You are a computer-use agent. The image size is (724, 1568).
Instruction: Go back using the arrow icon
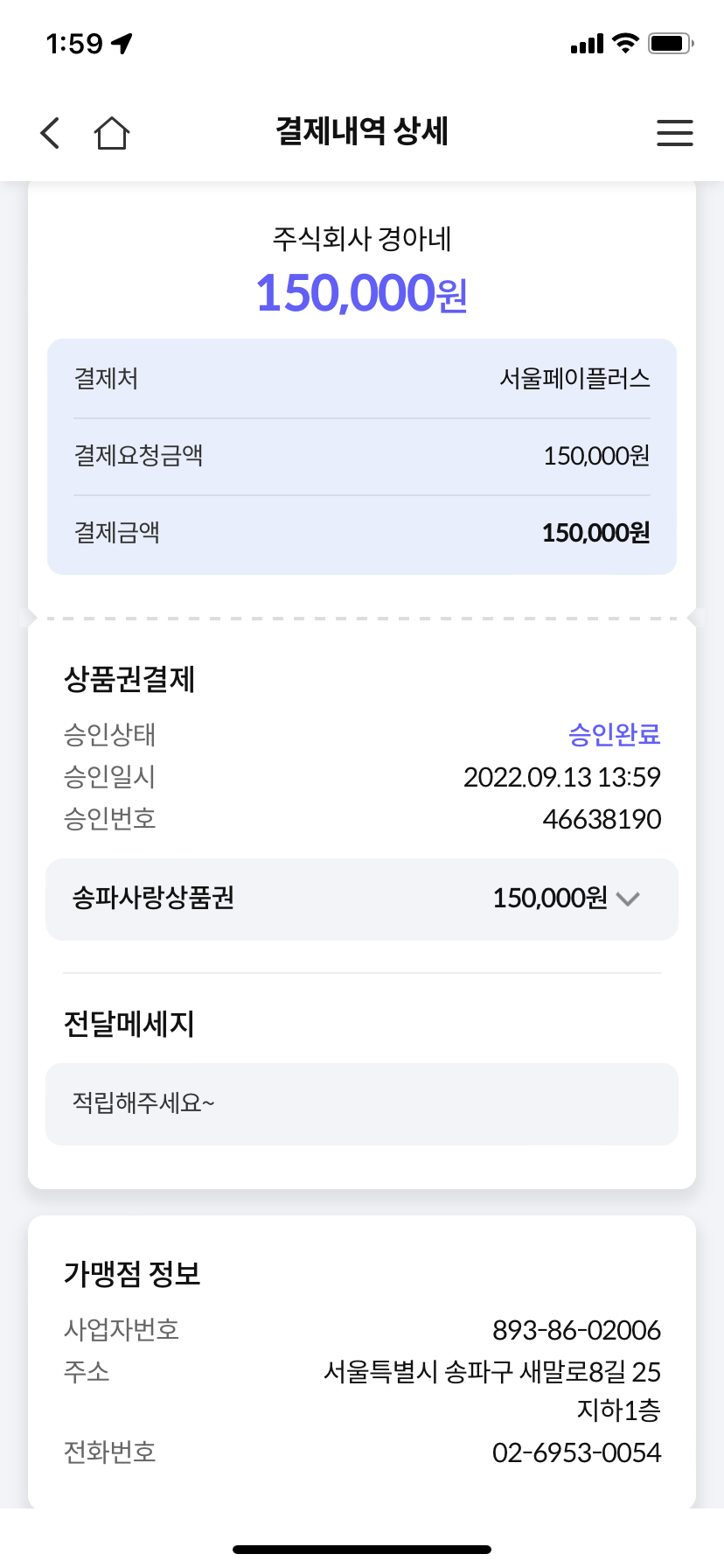[x=50, y=133]
